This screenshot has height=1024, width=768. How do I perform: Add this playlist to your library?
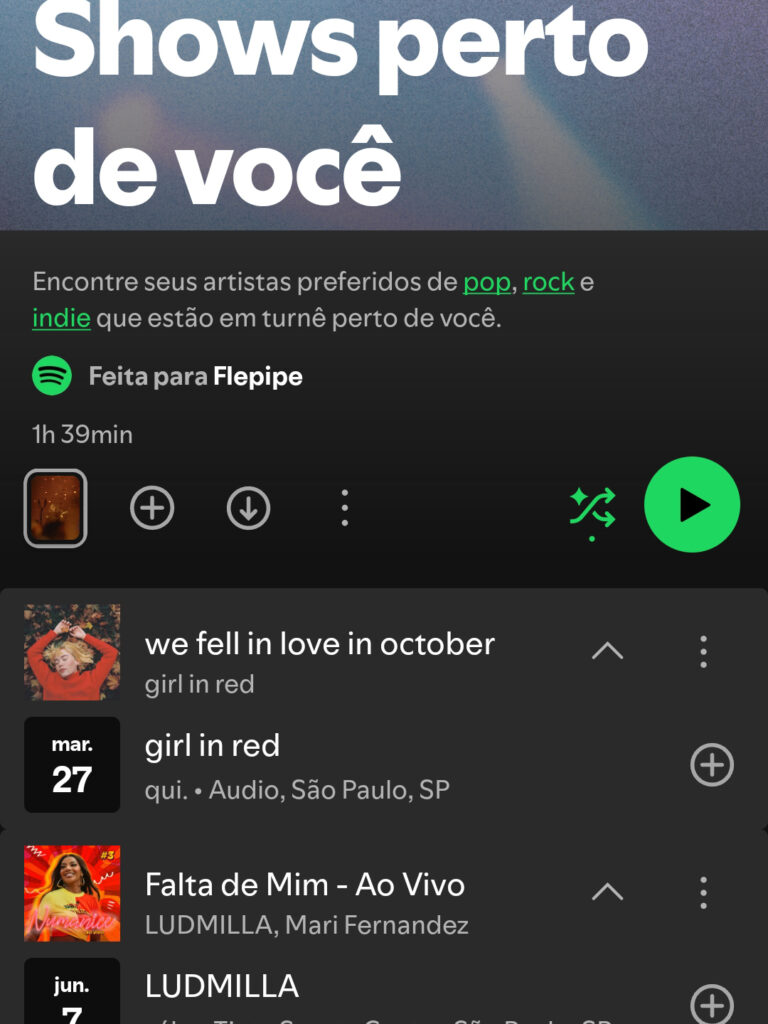[150, 507]
